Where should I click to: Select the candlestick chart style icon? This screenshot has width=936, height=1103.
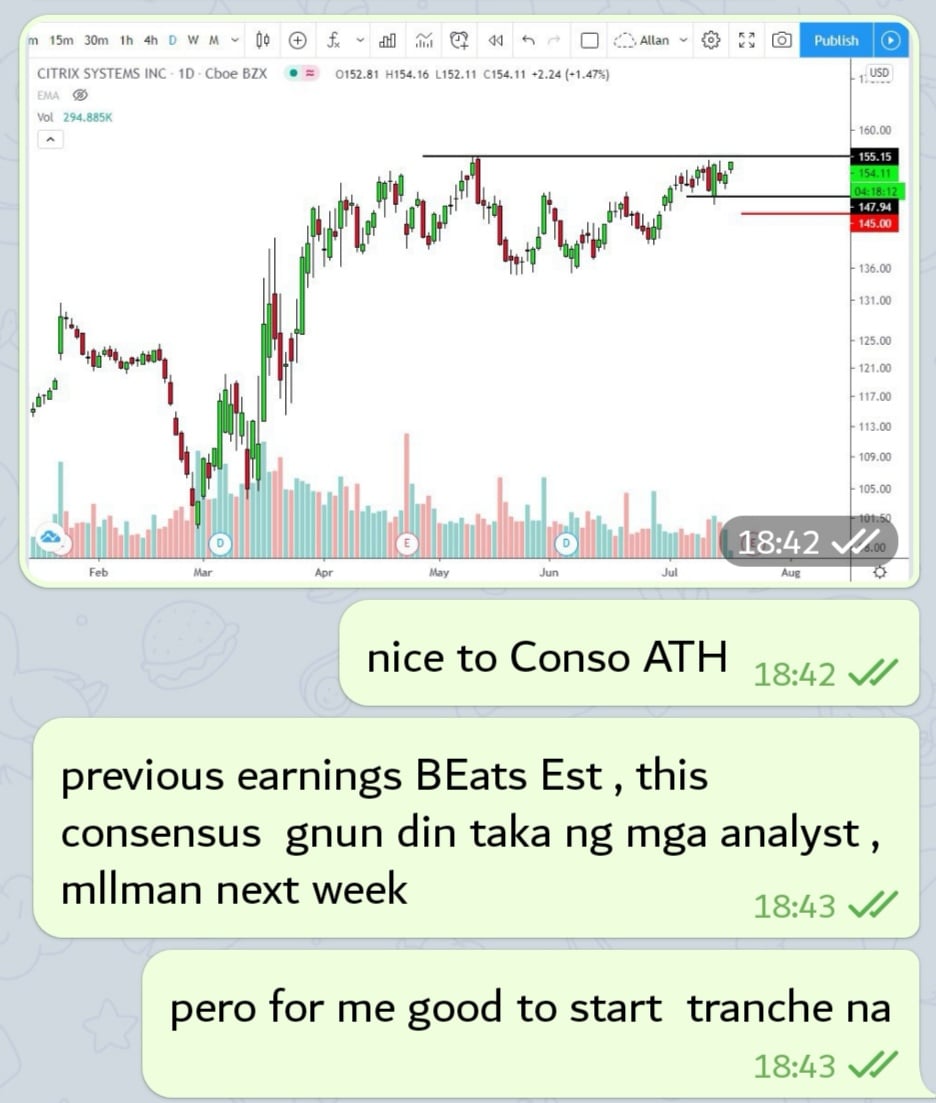(x=261, y=41)
